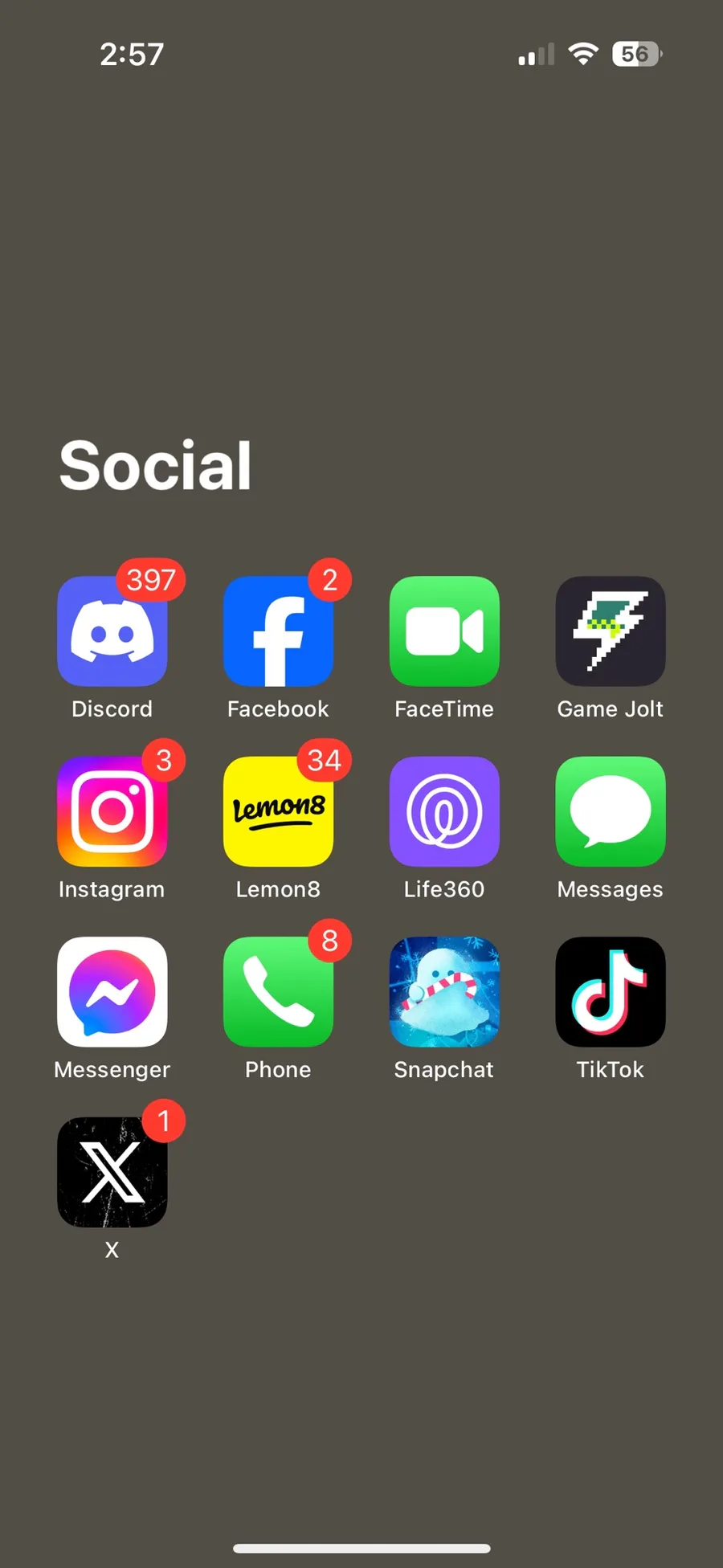Open the Discord app

click(x=112, y=631)
